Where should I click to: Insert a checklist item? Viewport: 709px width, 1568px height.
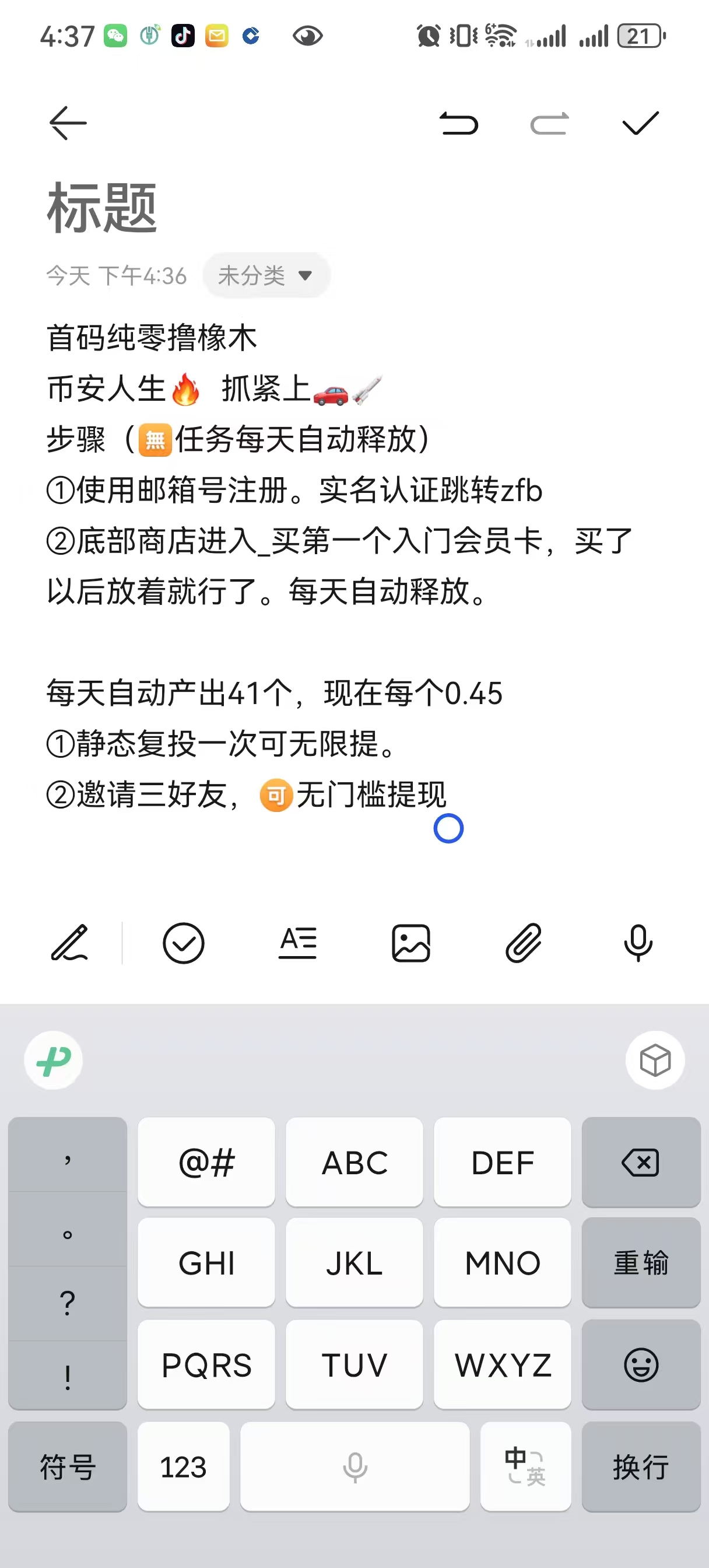183,943
